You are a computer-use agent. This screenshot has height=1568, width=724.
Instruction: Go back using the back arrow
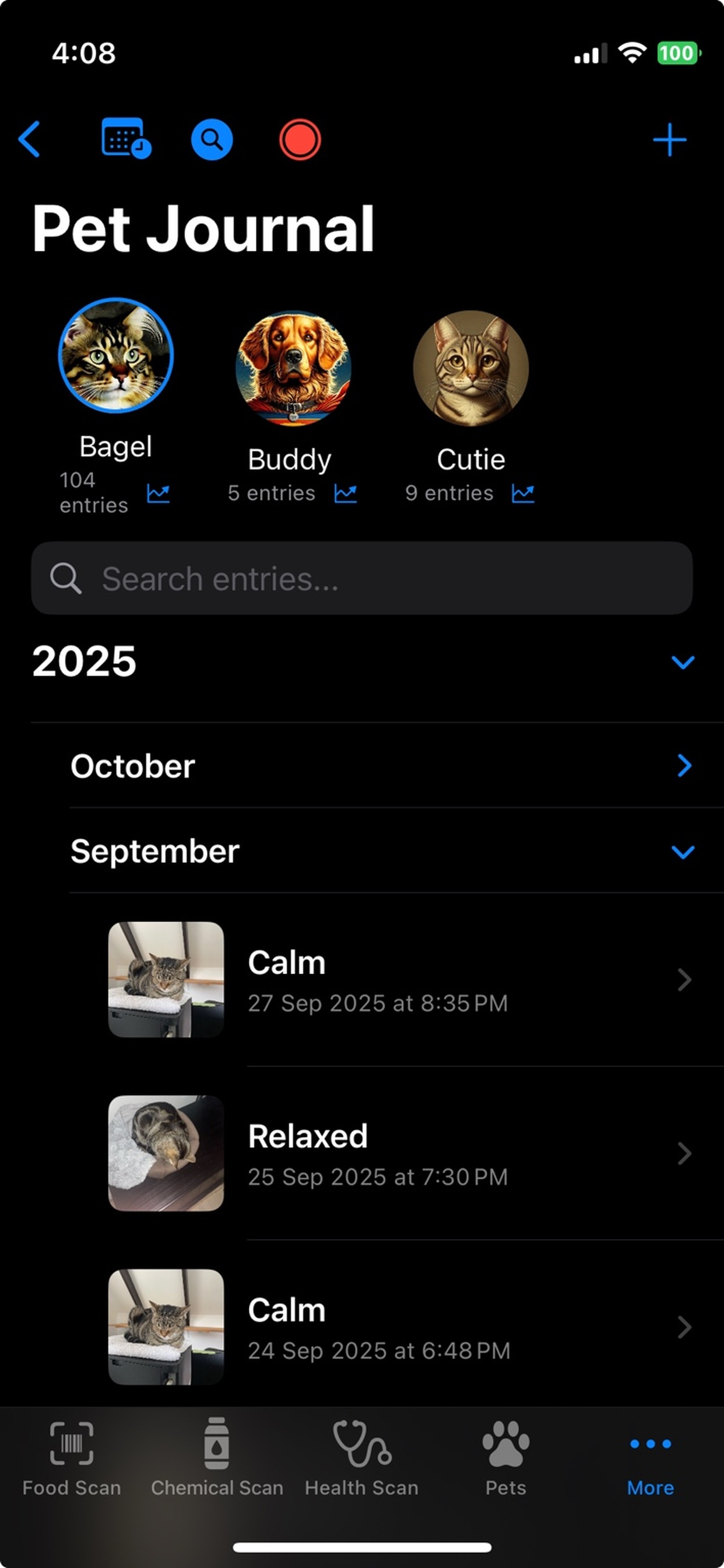[30, 139]
